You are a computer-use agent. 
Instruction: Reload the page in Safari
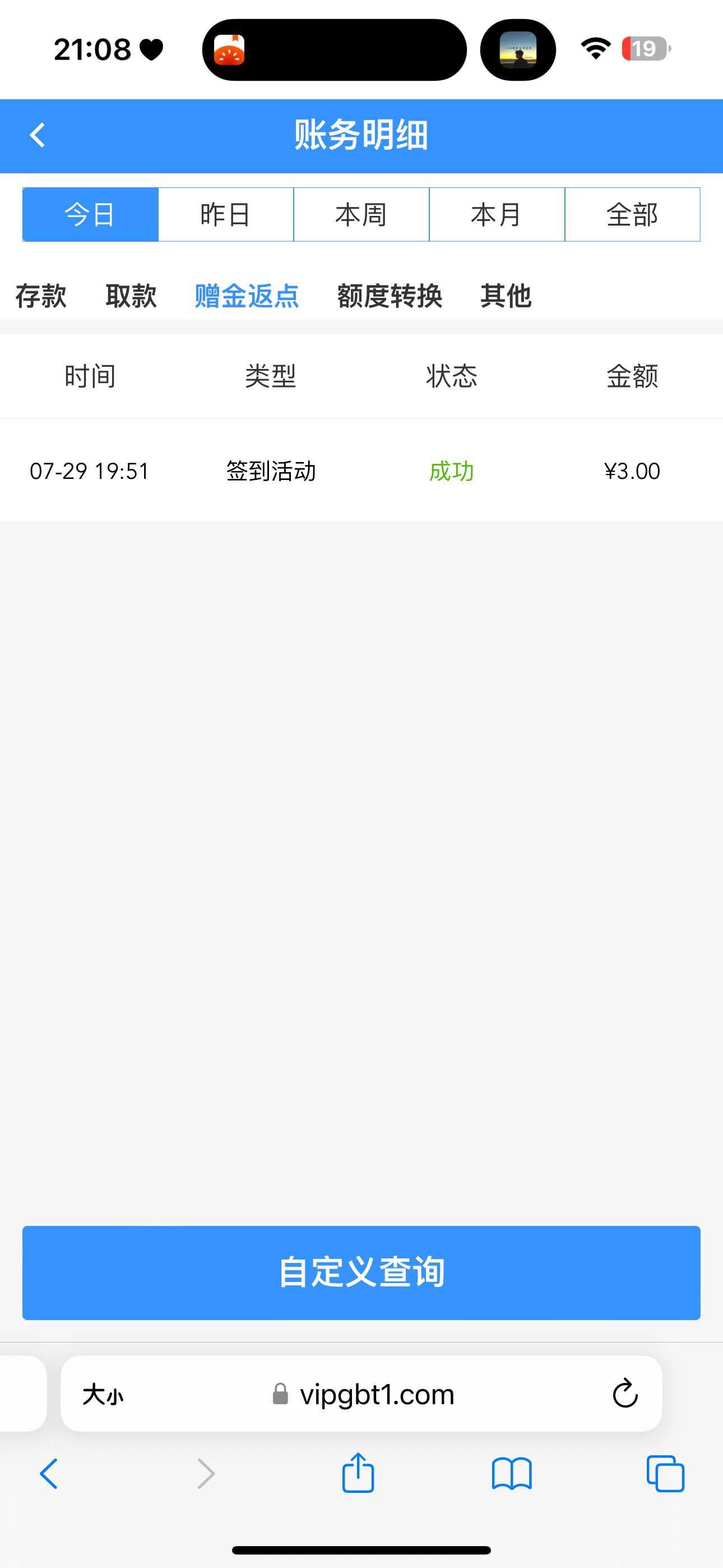pyautogui.click(x=625, y=1393)
